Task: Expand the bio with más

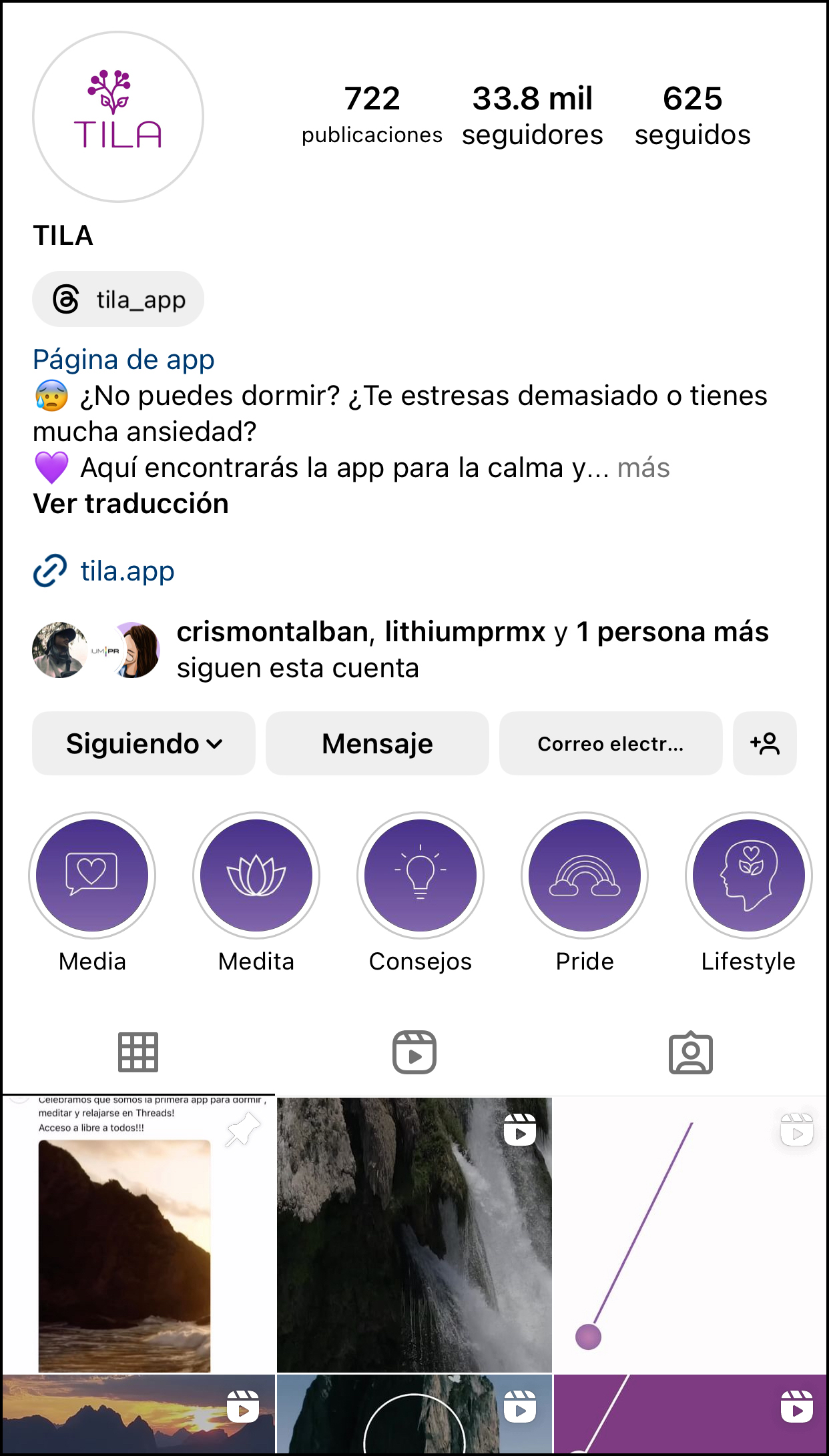Action: tap(643, 468)
